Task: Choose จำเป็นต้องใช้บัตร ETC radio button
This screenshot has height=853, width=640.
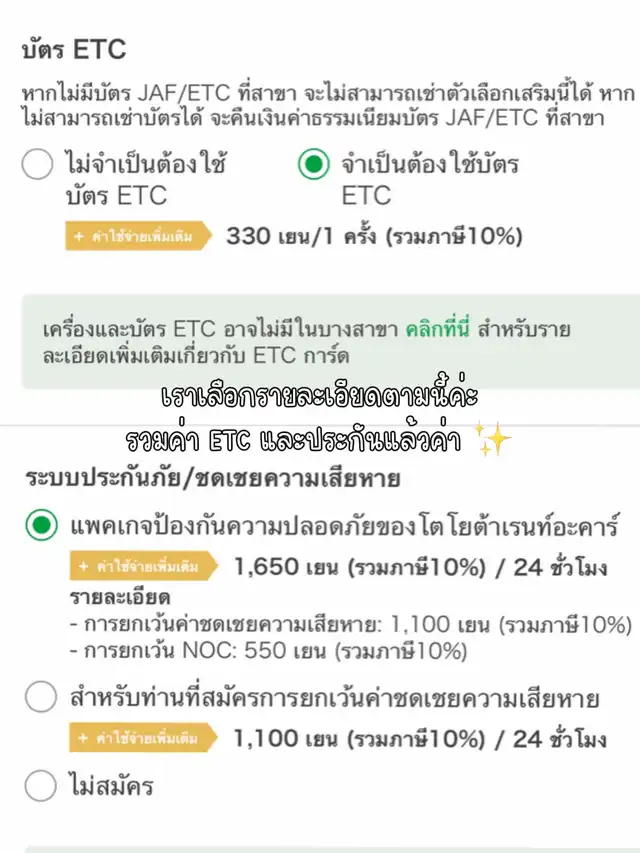Action: click(x=314, y=165)
